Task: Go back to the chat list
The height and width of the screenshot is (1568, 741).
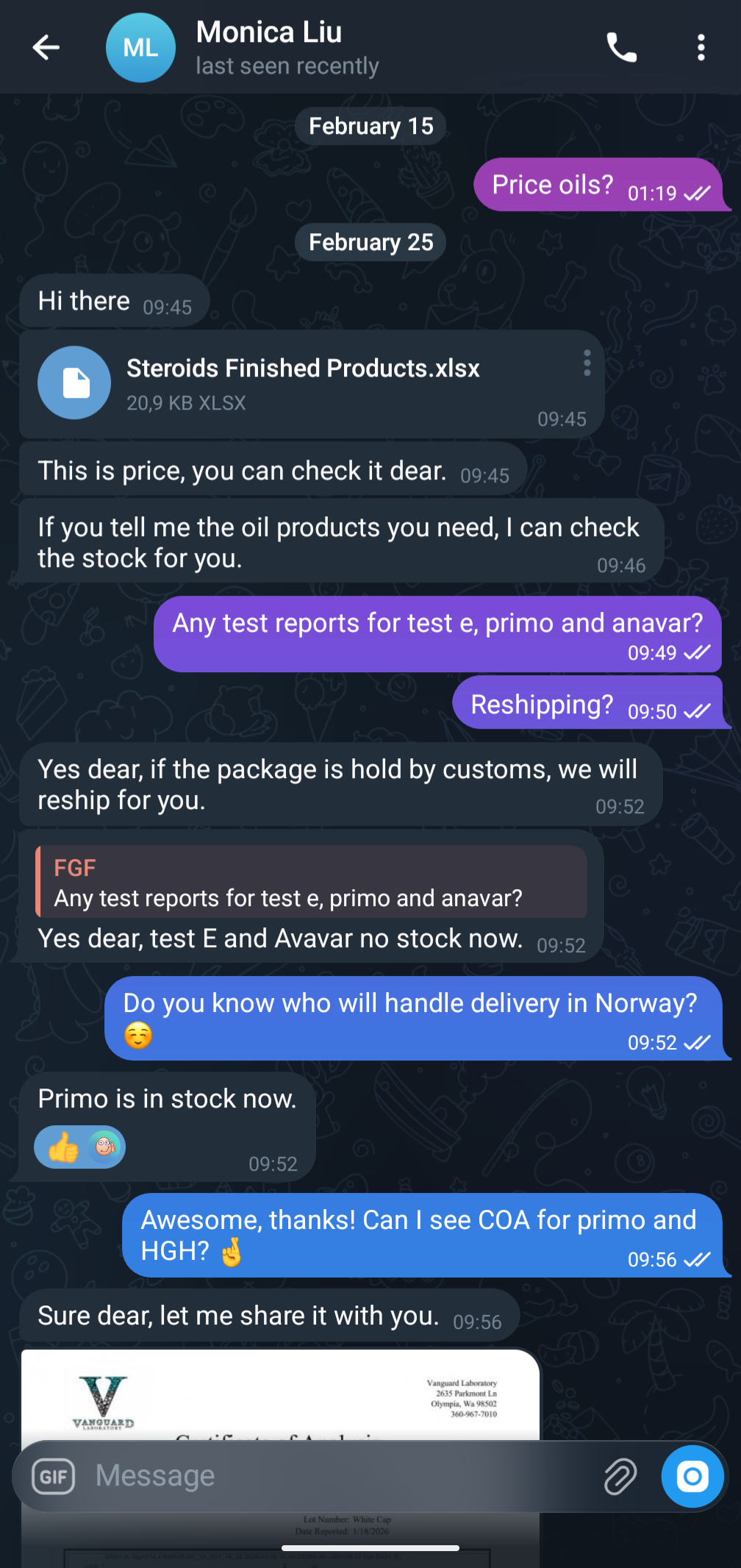Action: 46,48
